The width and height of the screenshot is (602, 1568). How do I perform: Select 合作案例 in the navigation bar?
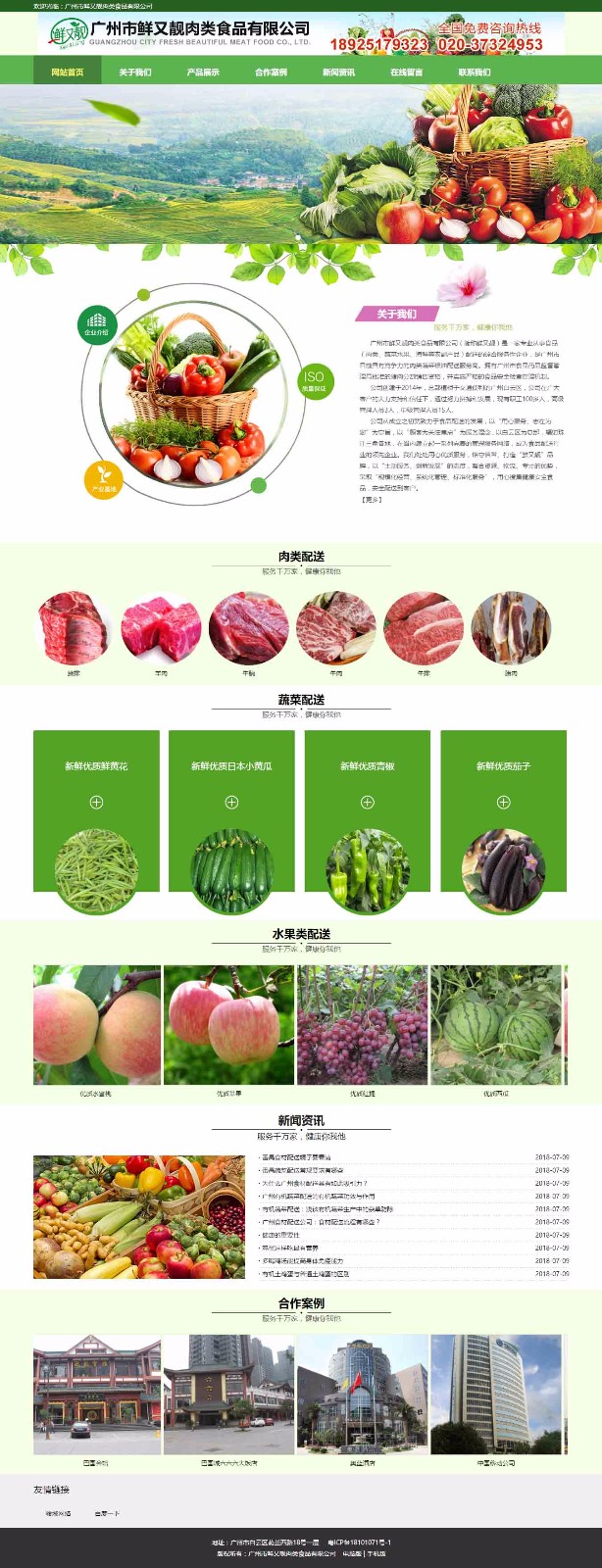click(271, 73)
